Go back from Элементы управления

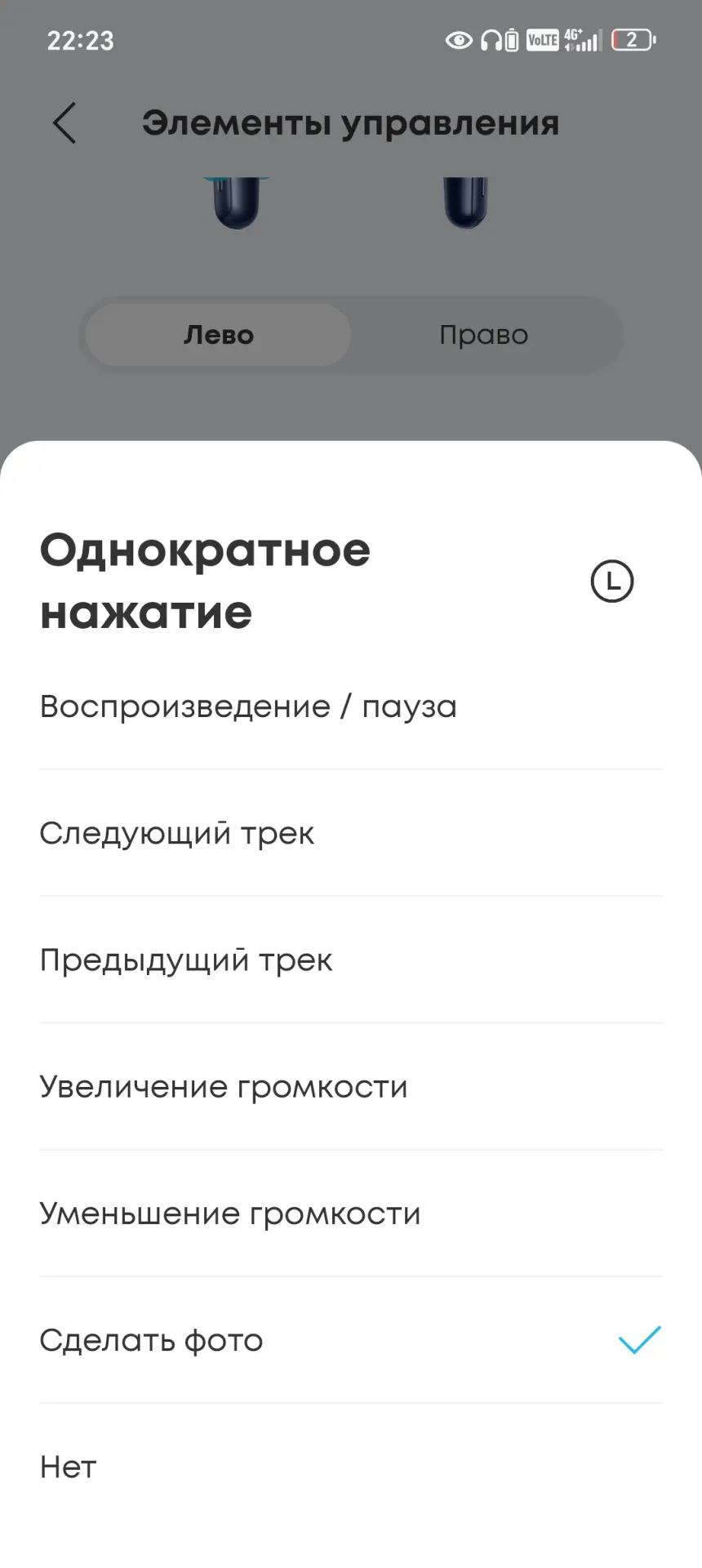[64, 123]
